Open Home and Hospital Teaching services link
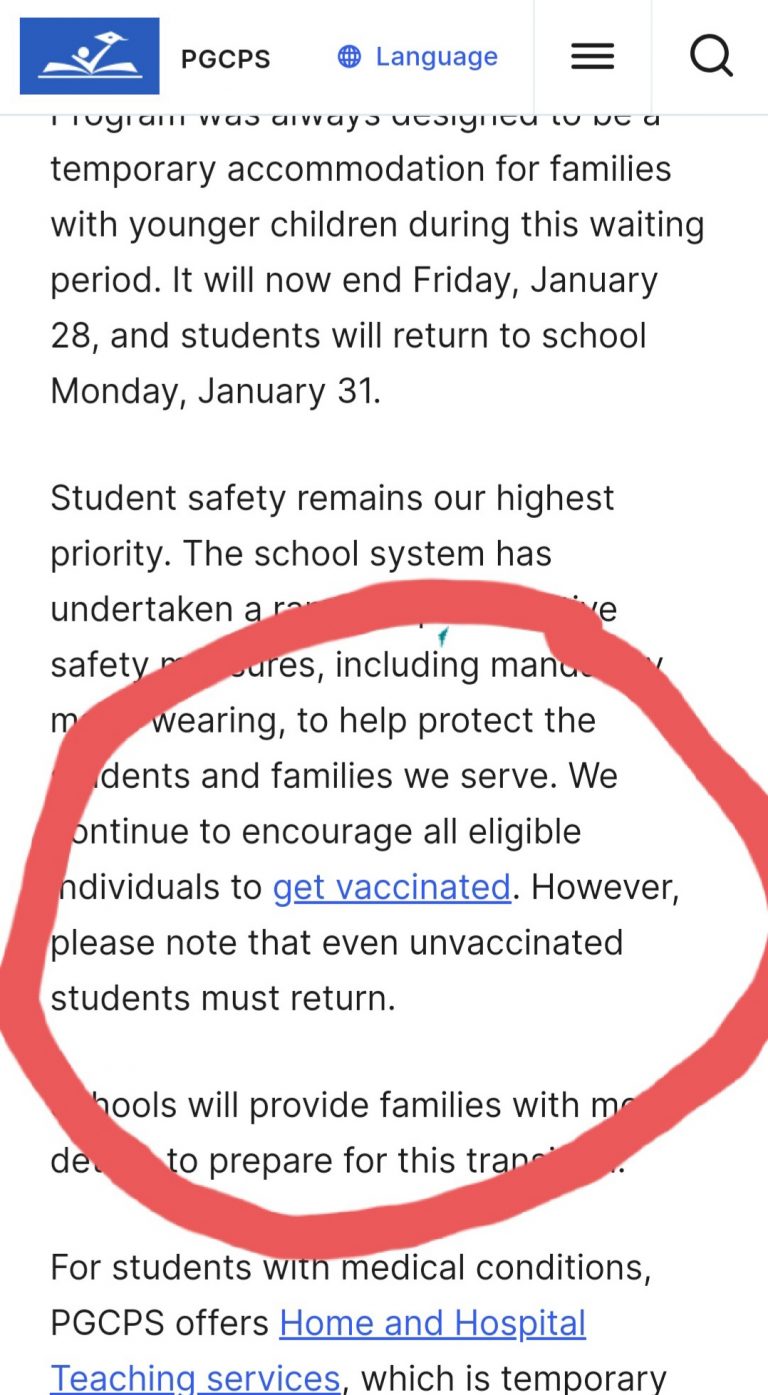 coord(318,1350)
